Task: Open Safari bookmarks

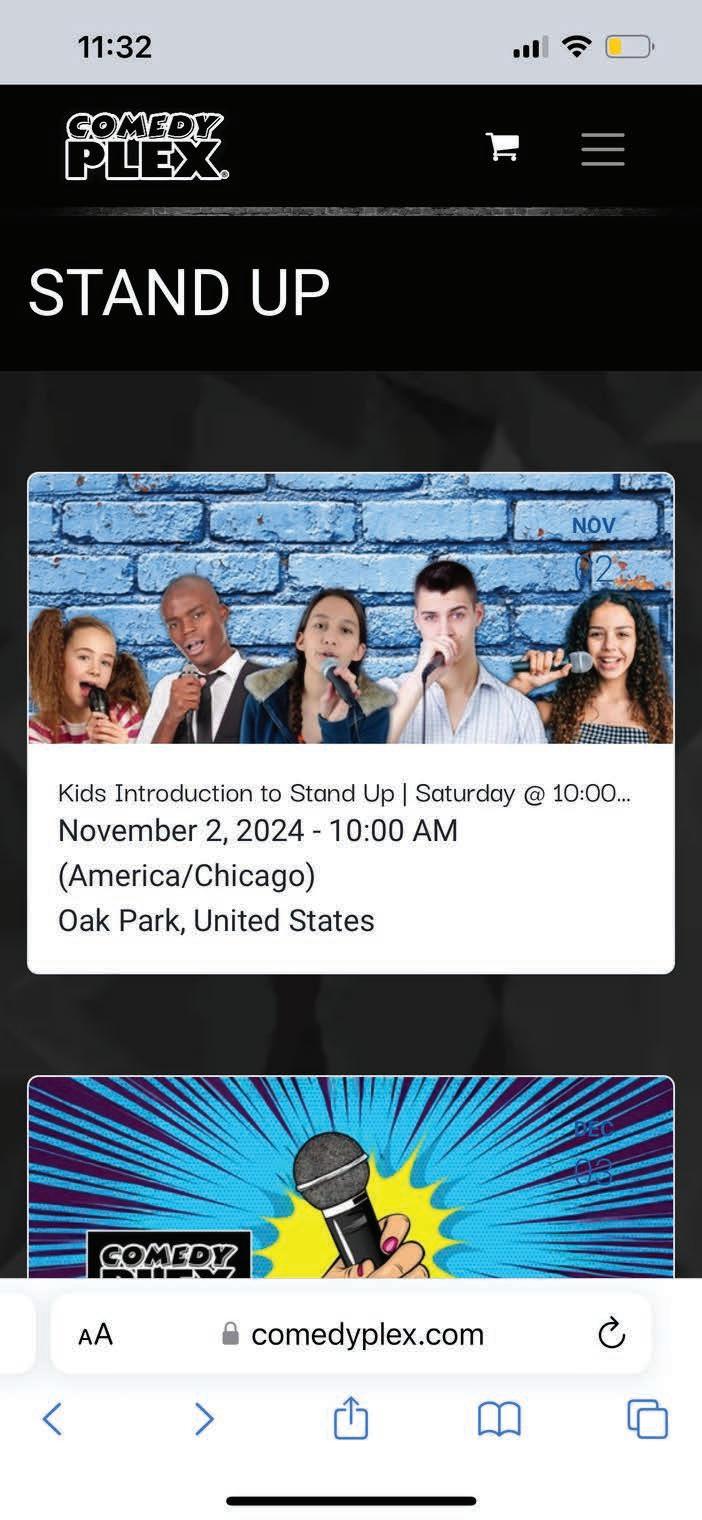Action: coord(499,1419)
